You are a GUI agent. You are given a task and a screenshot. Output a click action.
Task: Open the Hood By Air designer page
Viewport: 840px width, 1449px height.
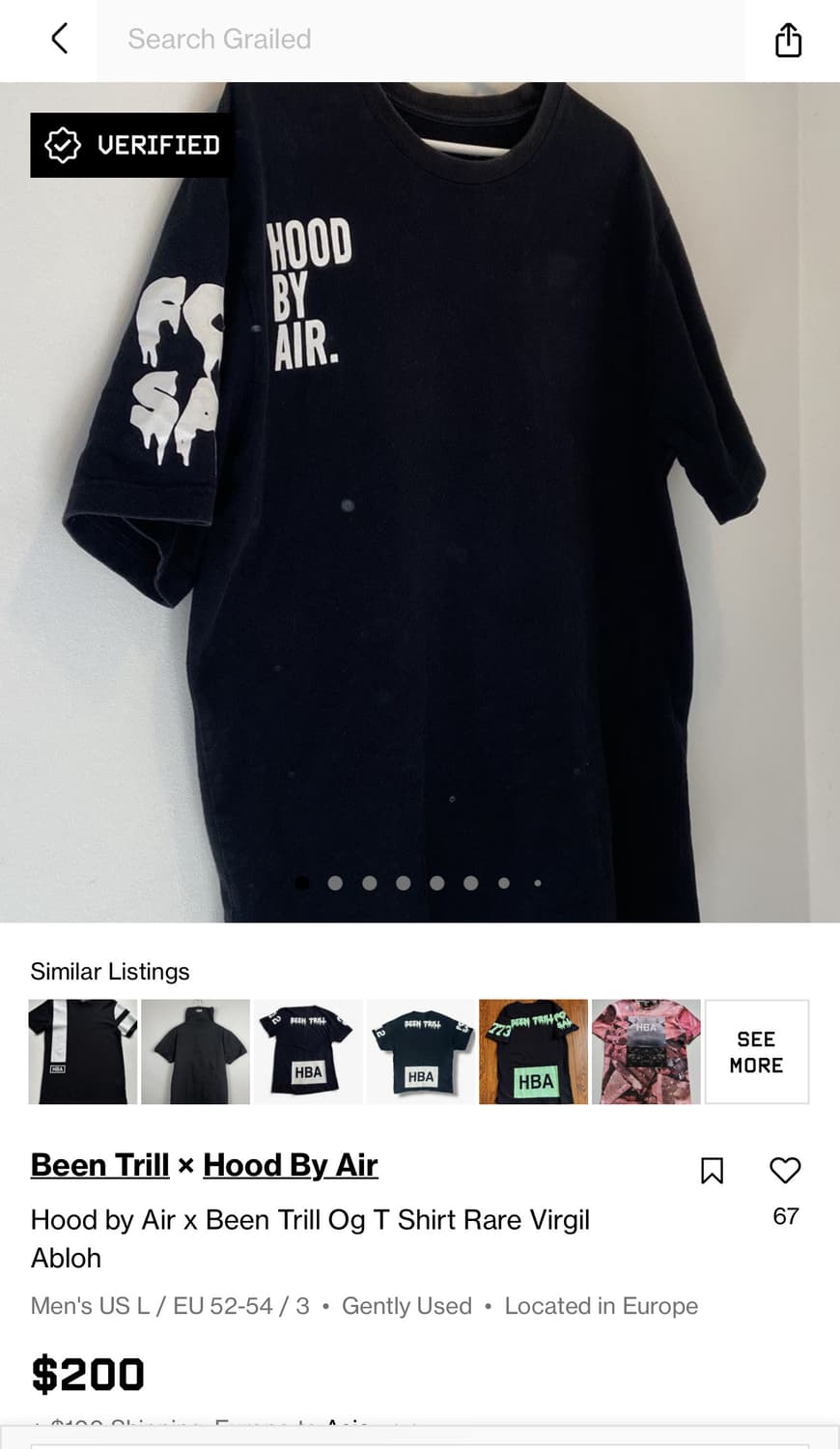[x=290, y=1165]
